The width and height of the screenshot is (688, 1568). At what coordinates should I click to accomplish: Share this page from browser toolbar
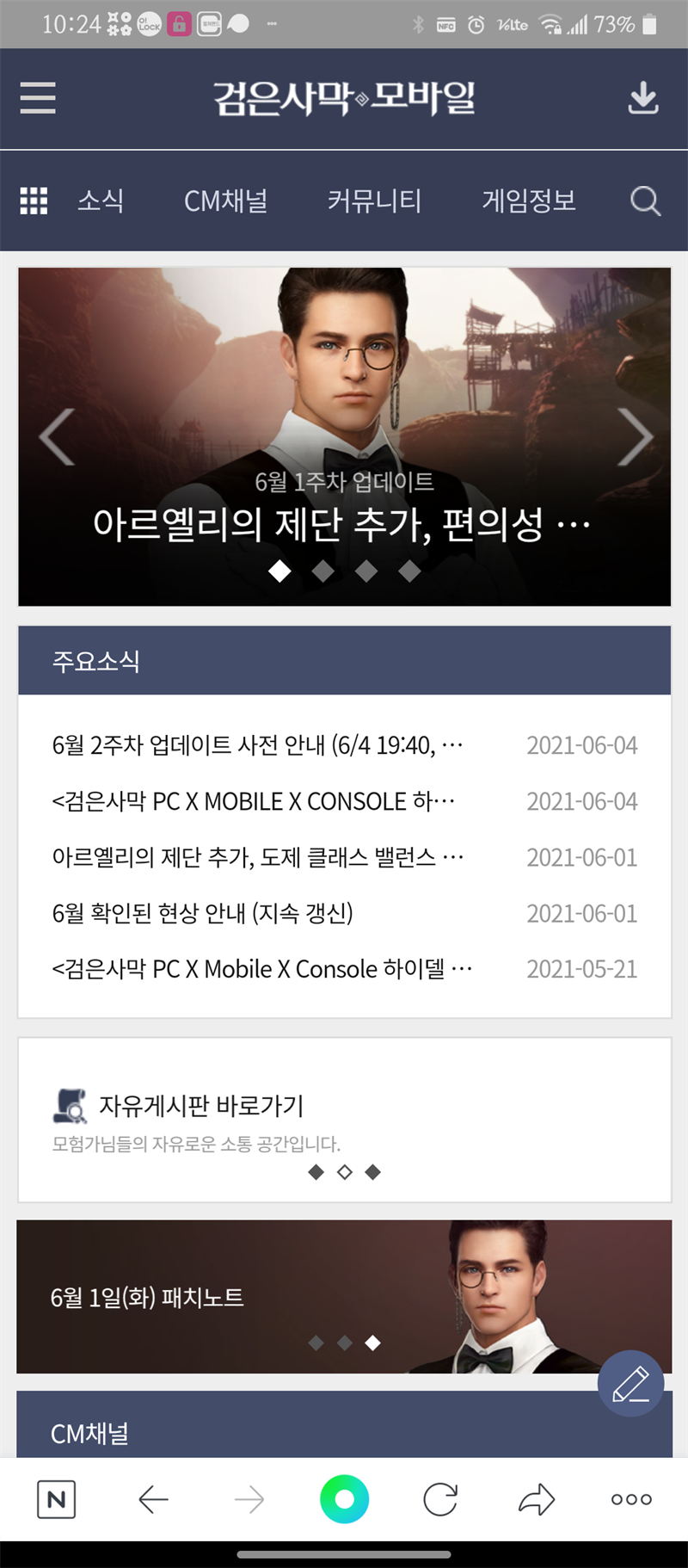click(x=537, y=1500)
